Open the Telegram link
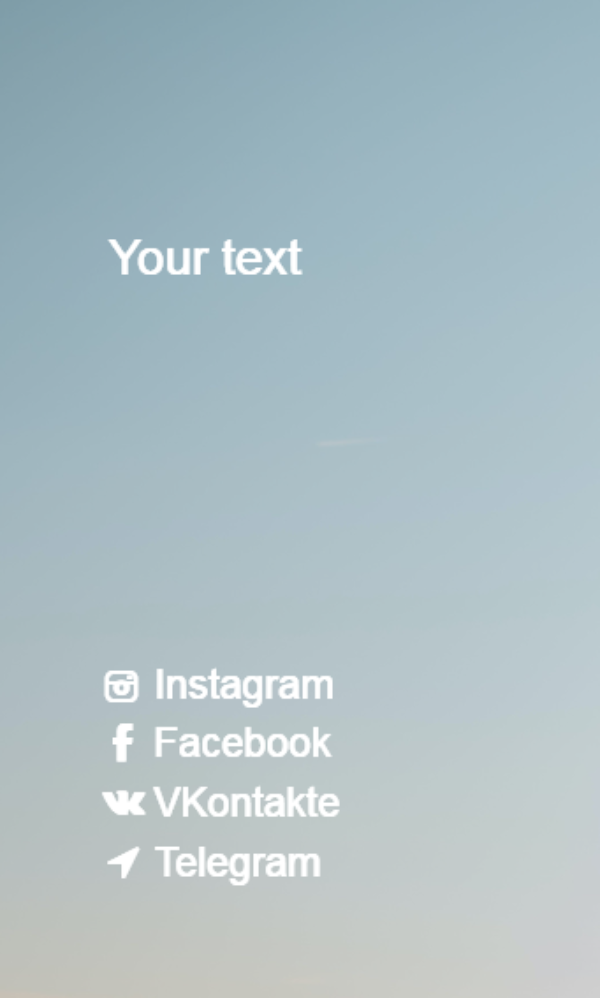The width and height of the screenshot is (600, 998). 214,862
